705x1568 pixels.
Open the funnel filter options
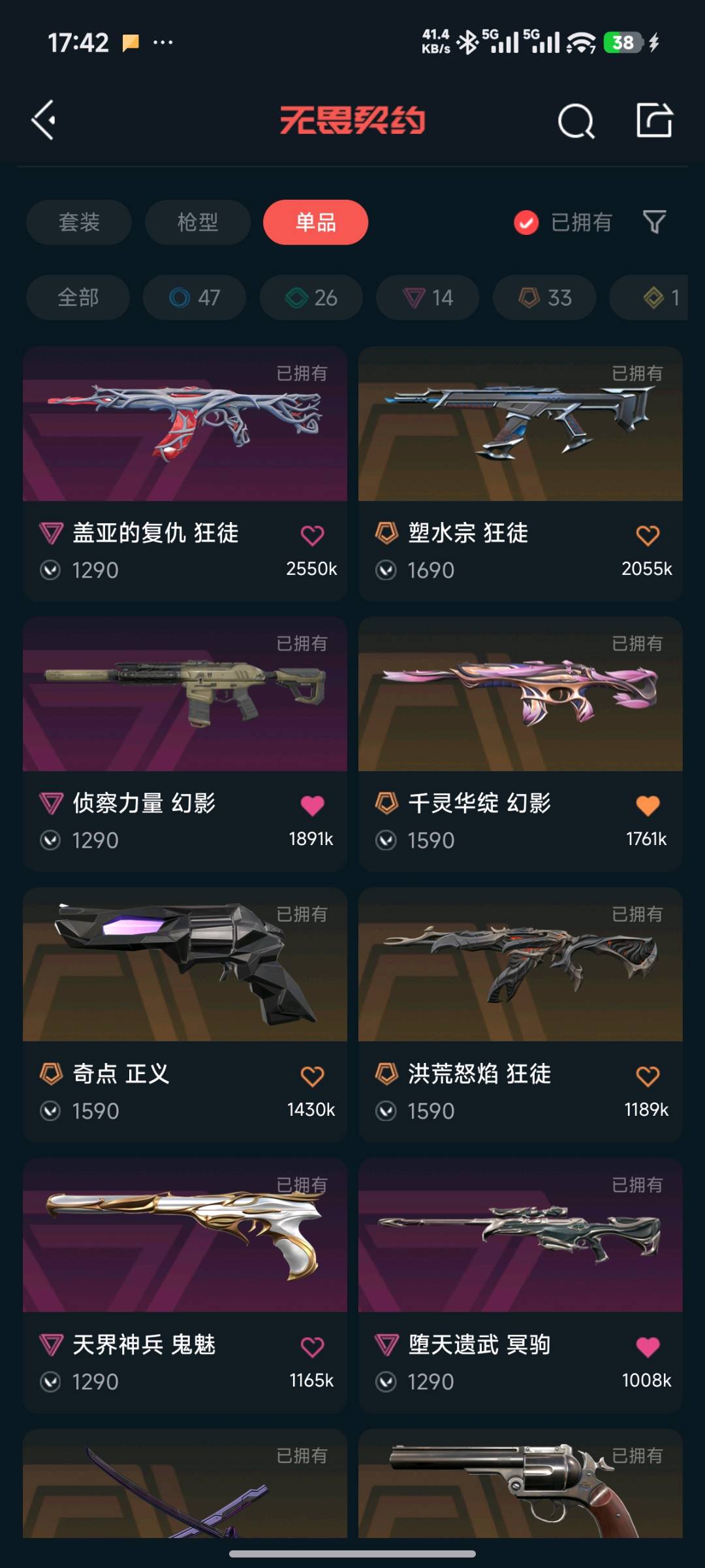pyautogui.click(x=654, y=223)
